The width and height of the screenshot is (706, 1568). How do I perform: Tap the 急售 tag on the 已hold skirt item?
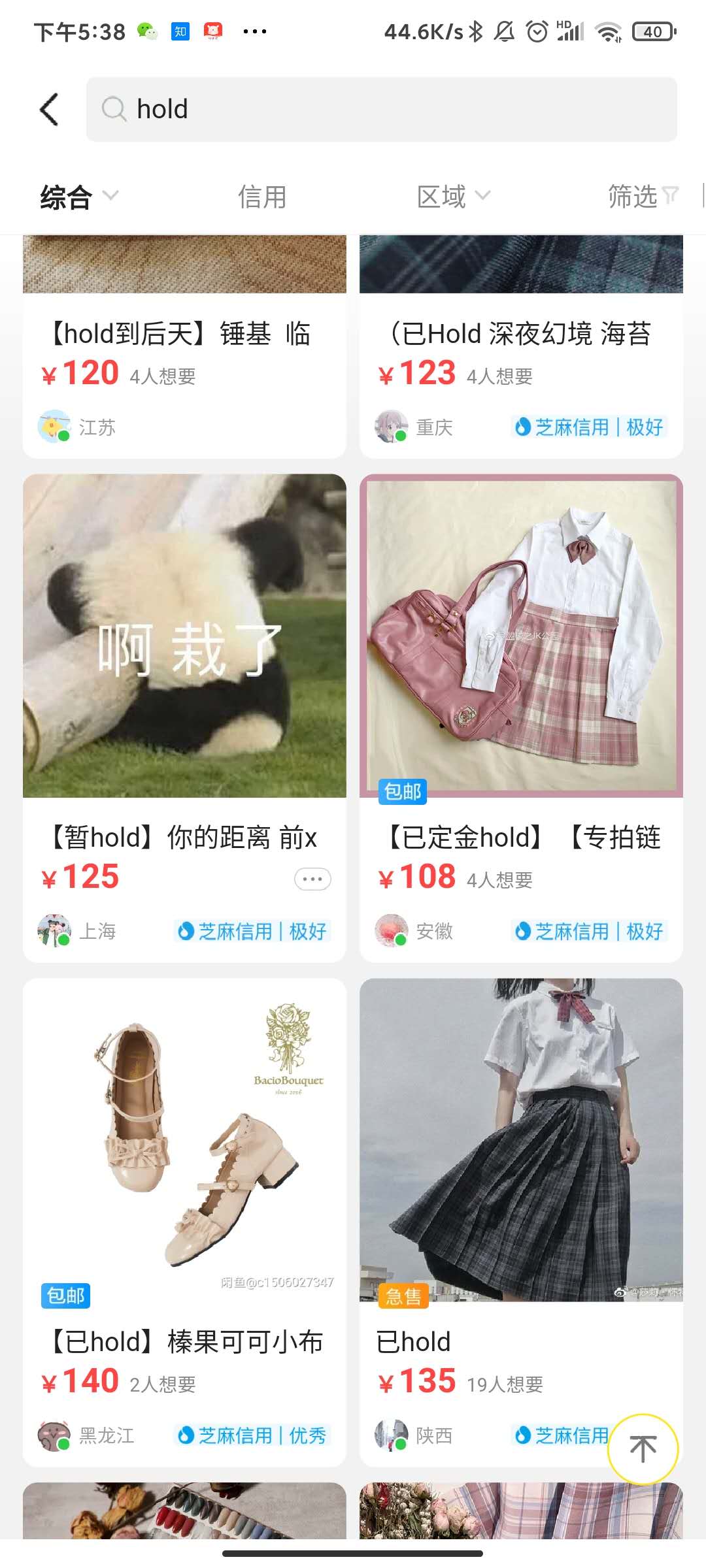pos(403,1296)
